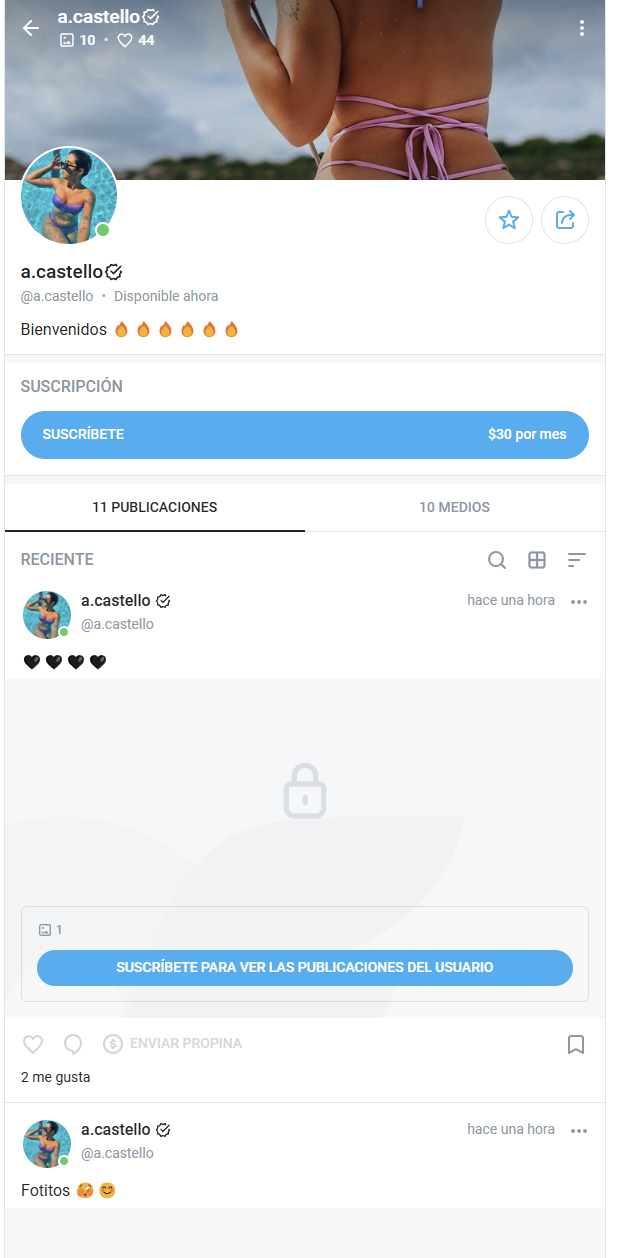Switch to the 11 Publicaciones tab
Image resolution: width=617 pixels, height=1258 pixels.
point(155,507)
